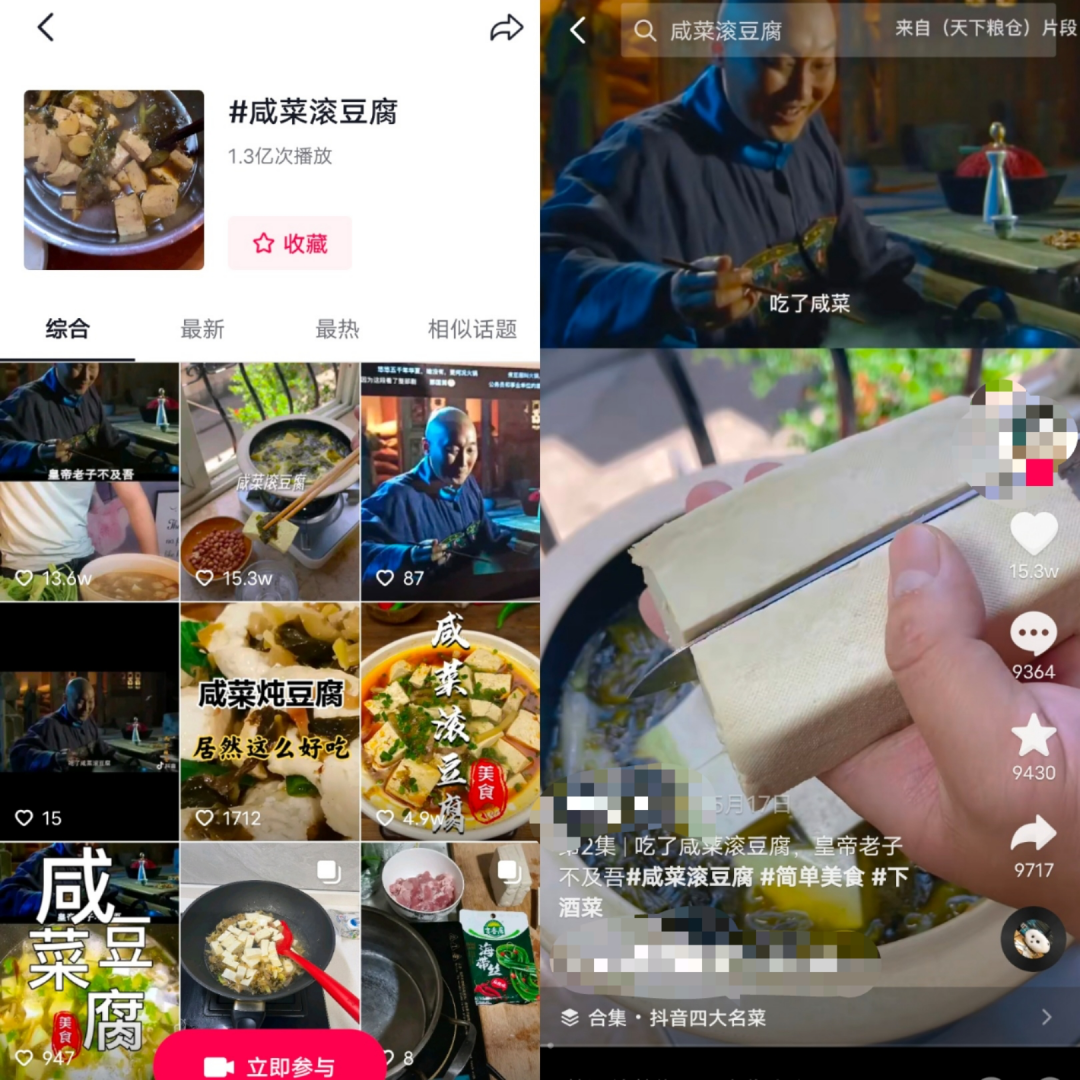The height and width of the screenshot is (1080, 1080).
Task: Play the grid video with 87 likes
Action: (x=450, y=481)
